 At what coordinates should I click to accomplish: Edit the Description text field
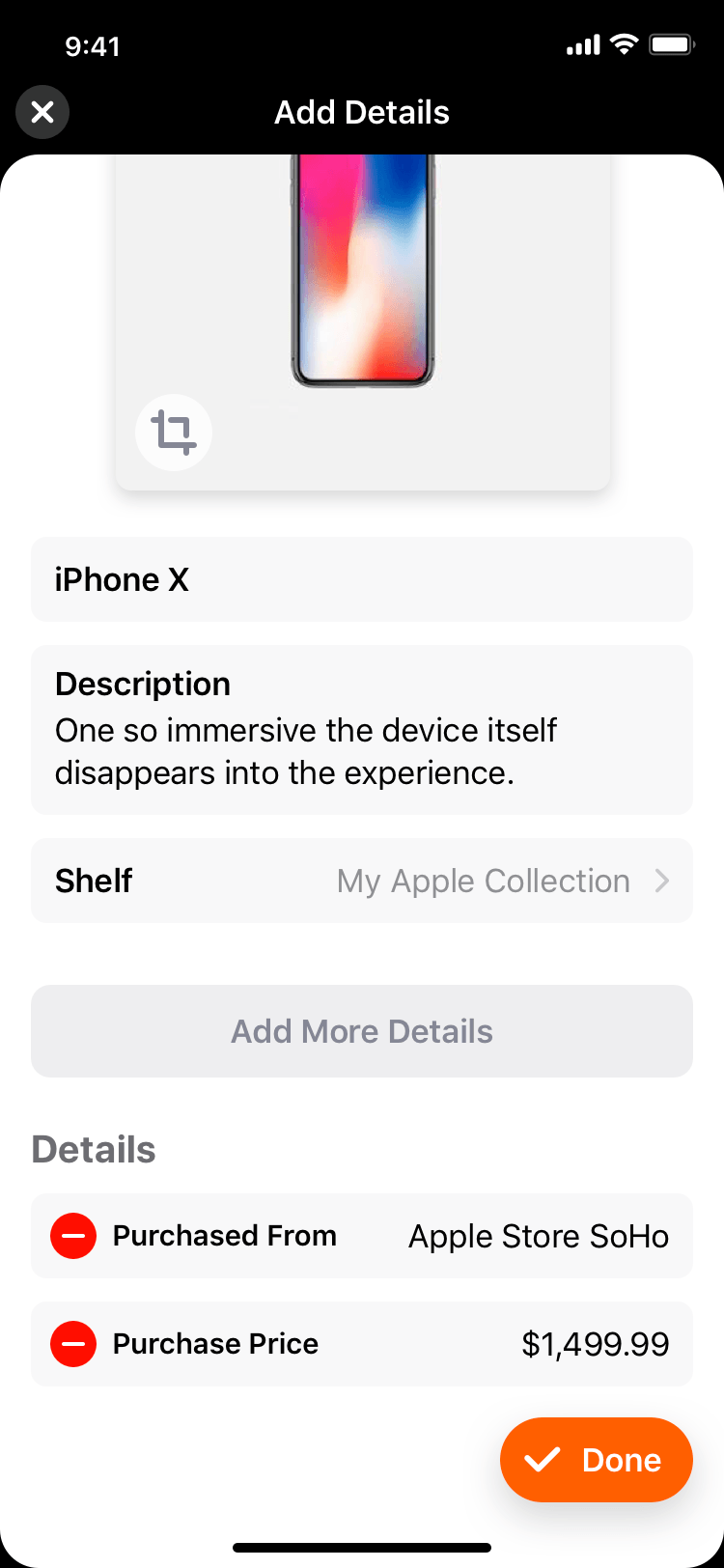(362, 730)
